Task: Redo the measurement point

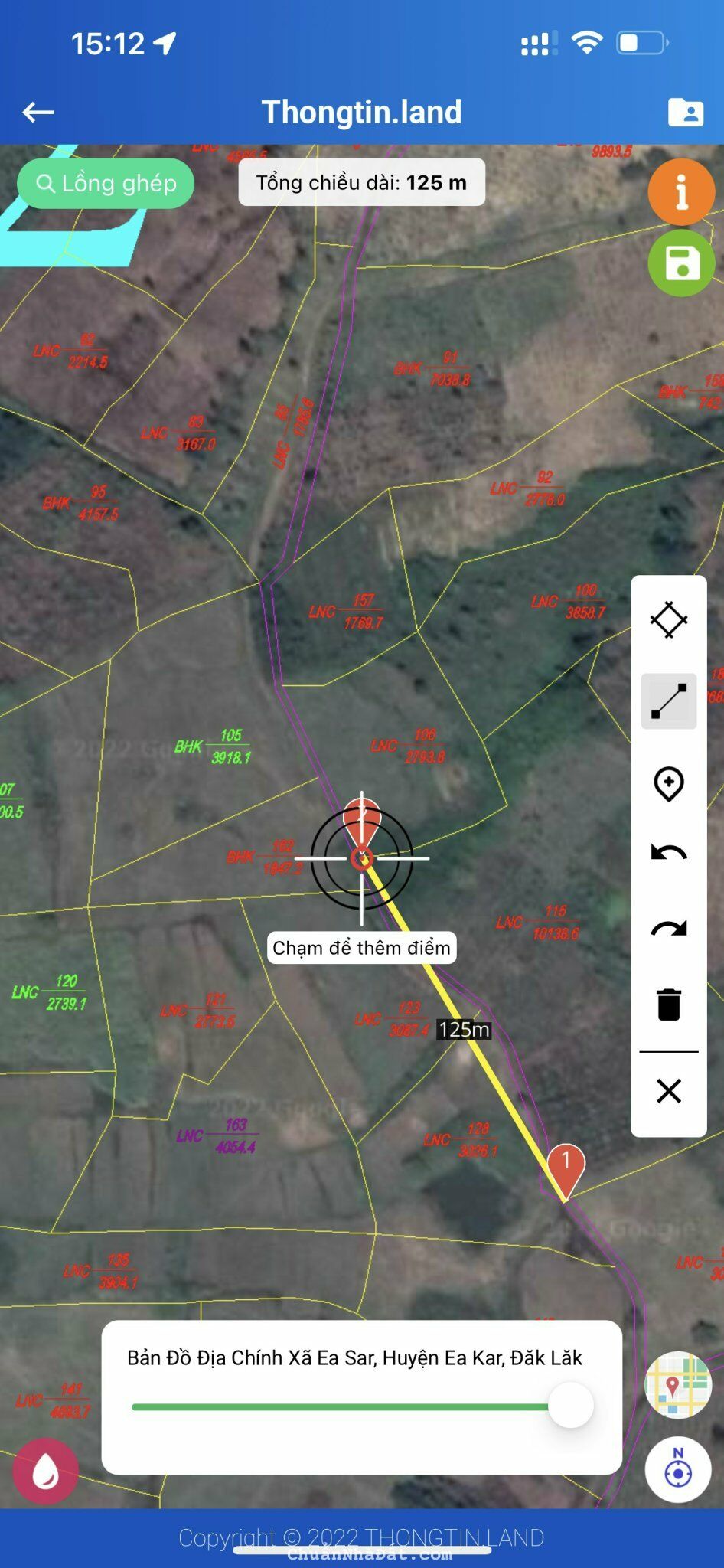Action: [668, 929]
